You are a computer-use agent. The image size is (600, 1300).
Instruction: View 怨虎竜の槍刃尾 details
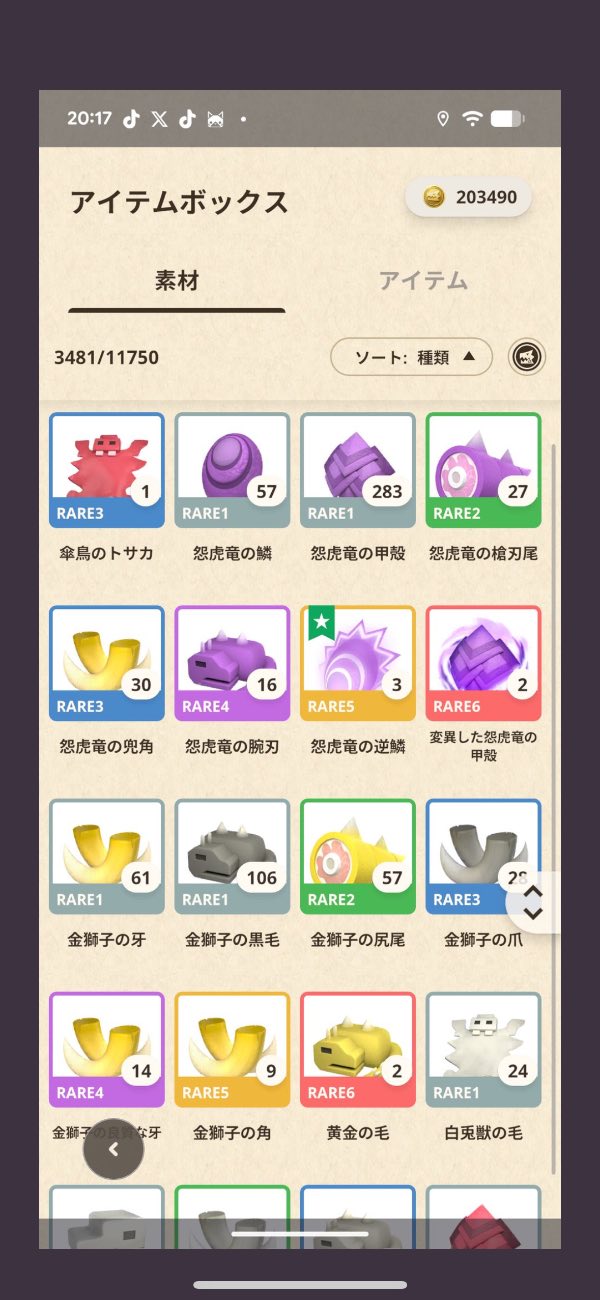[x=483, y=470]
